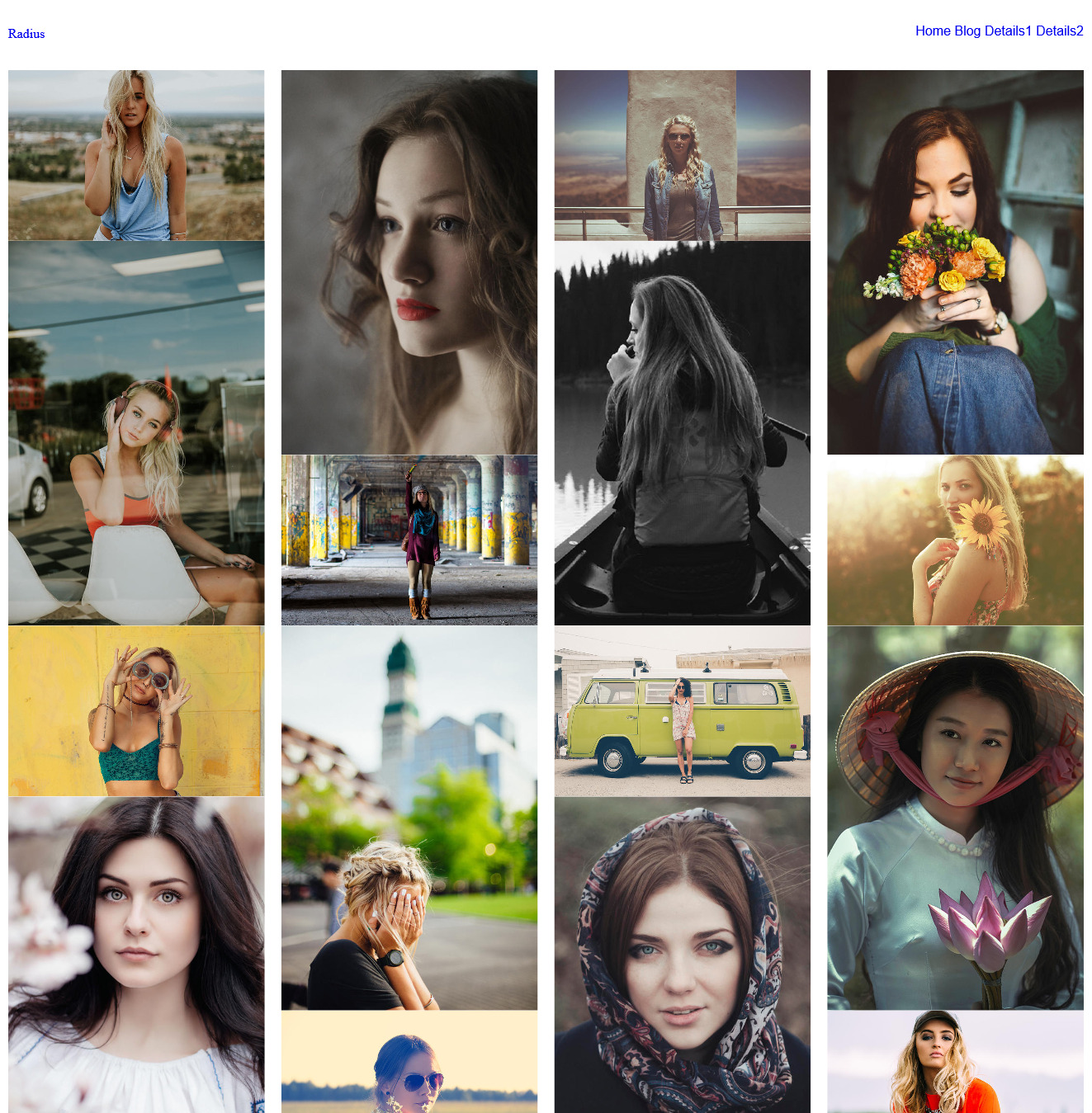Open photo of woman with headphones on white chair

click(x=136, y=432)
